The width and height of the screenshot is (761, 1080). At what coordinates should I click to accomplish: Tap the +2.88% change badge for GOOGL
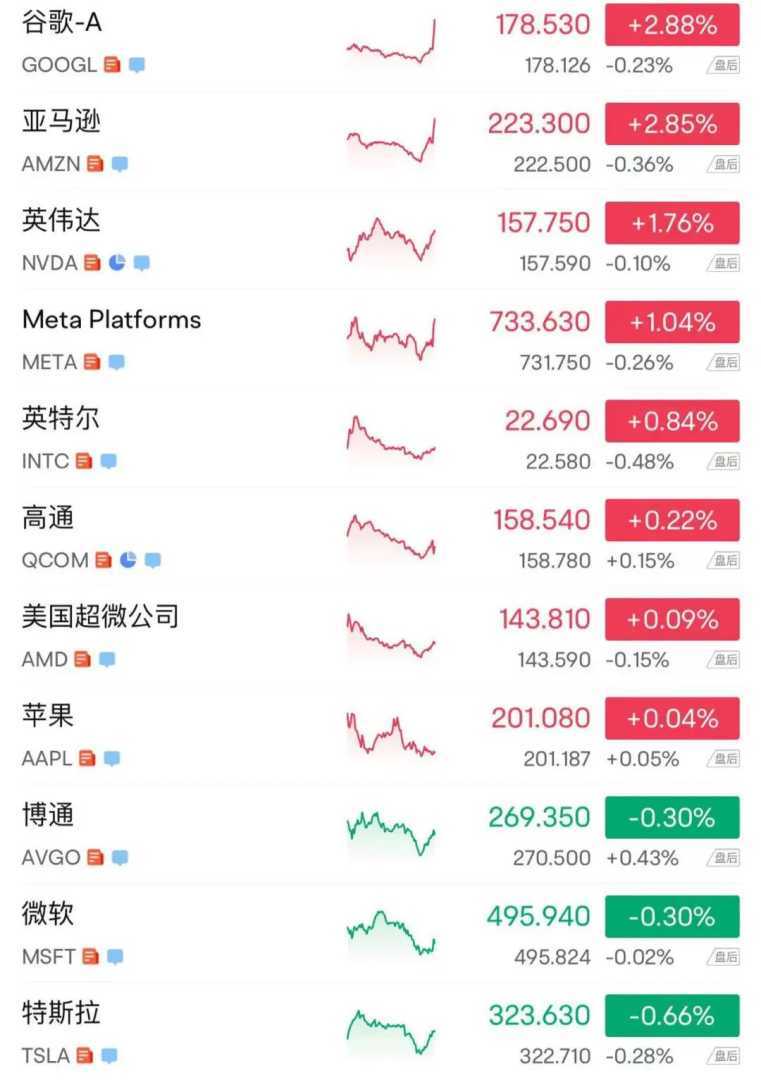pos(672,25)
